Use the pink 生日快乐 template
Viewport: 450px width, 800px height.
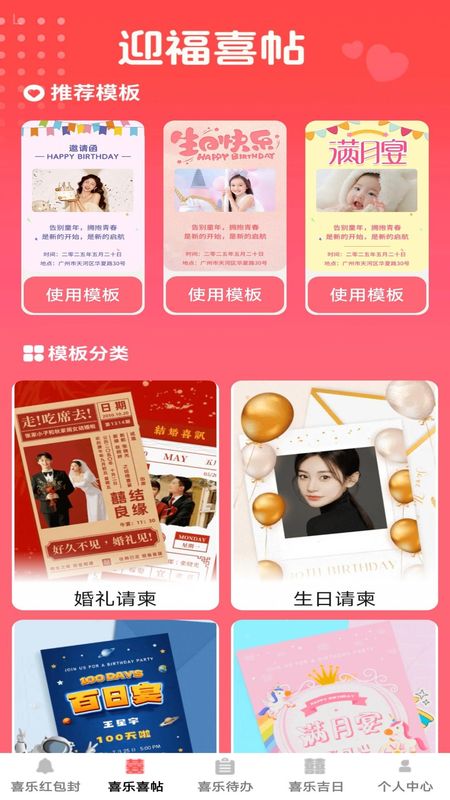[x=224, y=294]
